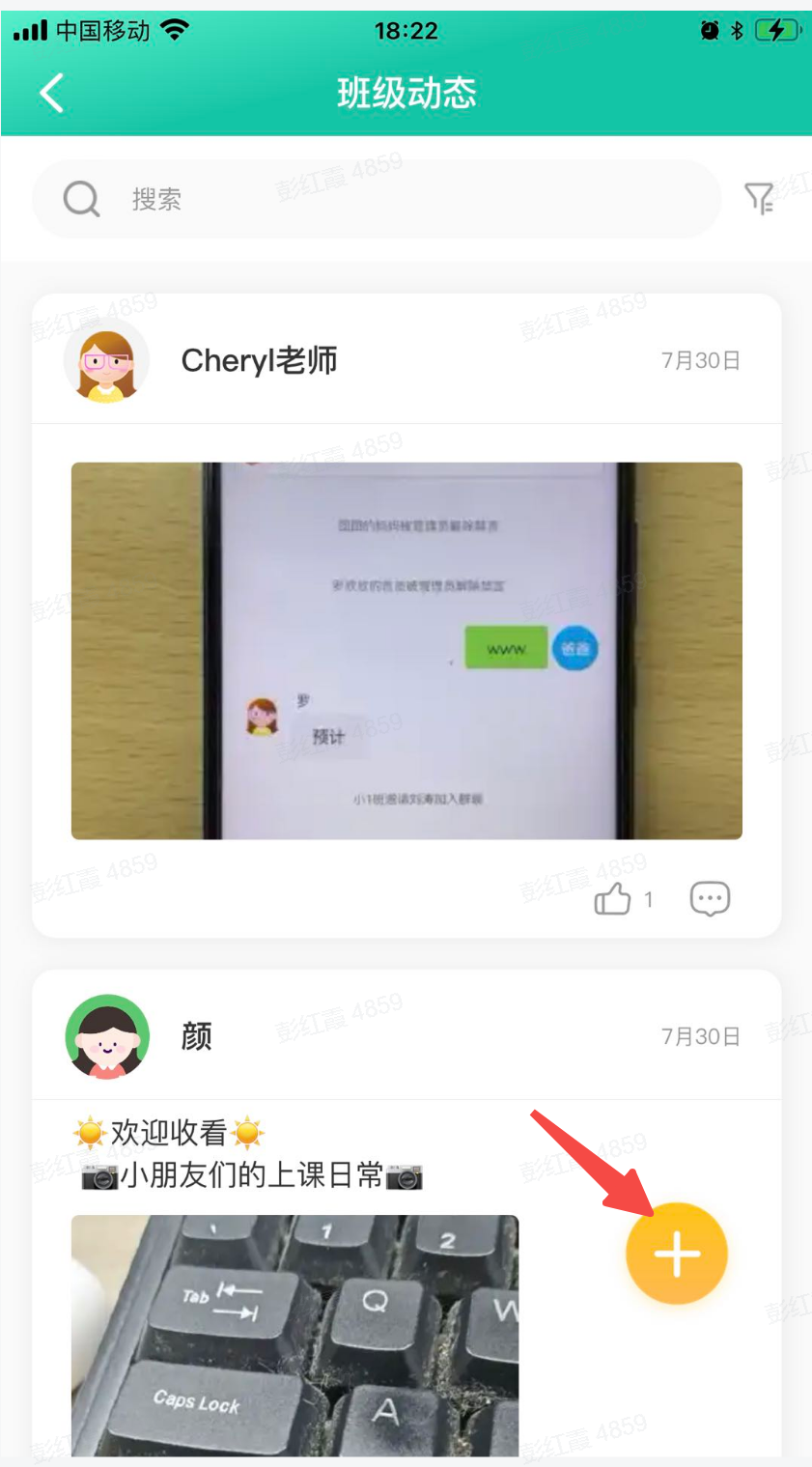Like Cheryl老师's post

coord(613,900)
